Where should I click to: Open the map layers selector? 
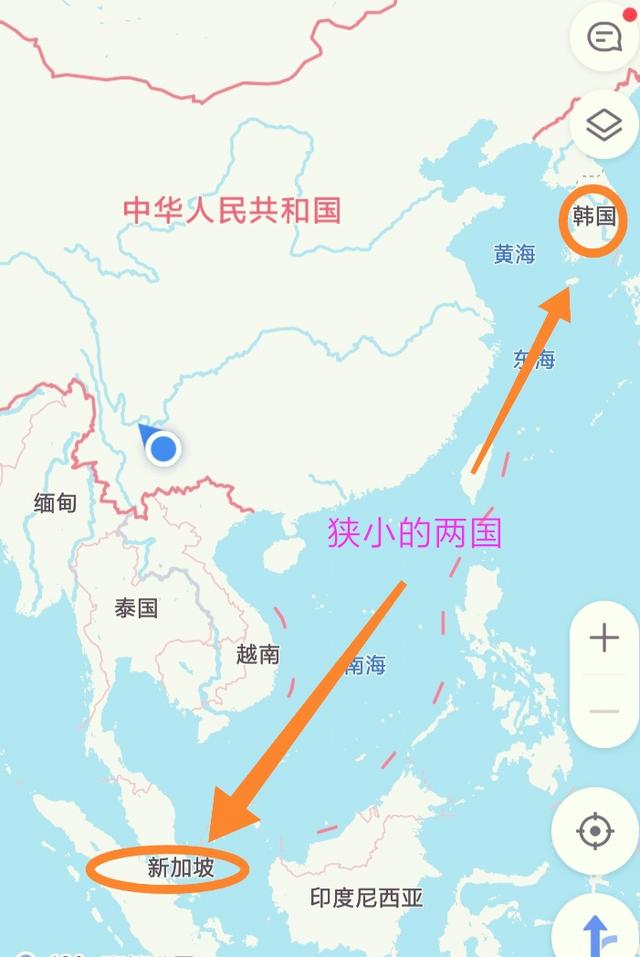tap(603, 127)
